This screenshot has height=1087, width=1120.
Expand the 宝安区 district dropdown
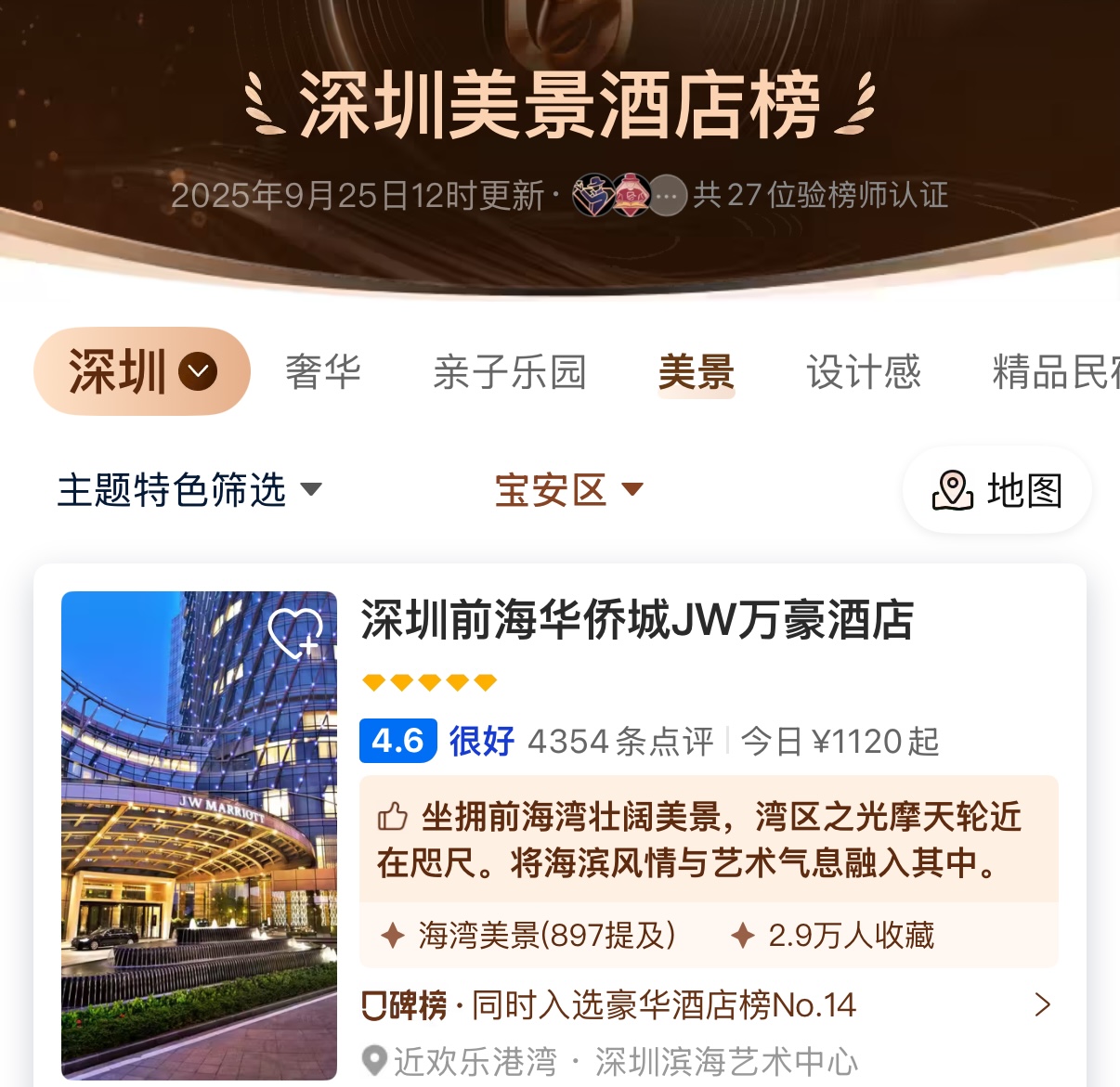[568, 490]
